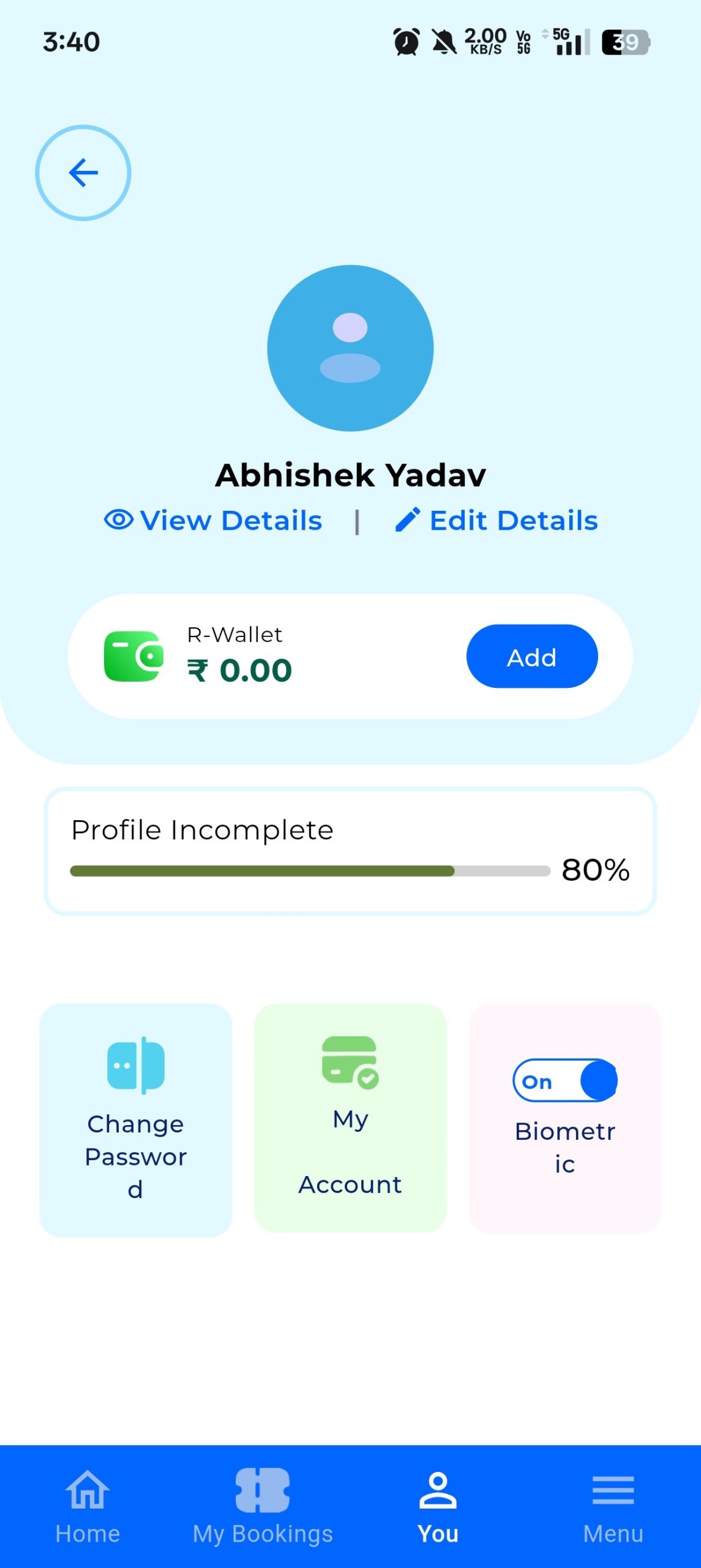
Task: Open the My Account card
Action: 350,1117
